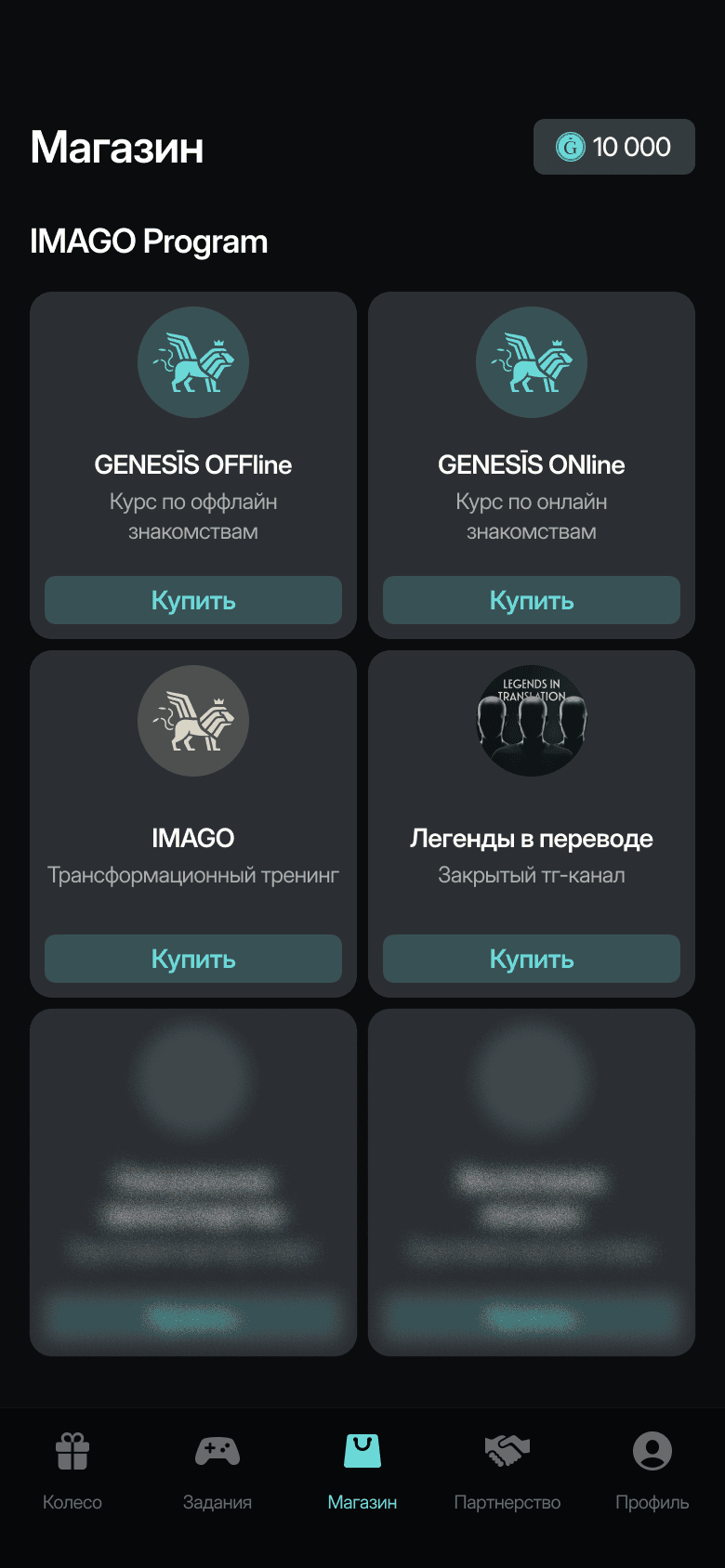Viewport: 725px width, 1568px height.
Task: Click the GENESIS ONline griffin emblem
Action: 531,363
